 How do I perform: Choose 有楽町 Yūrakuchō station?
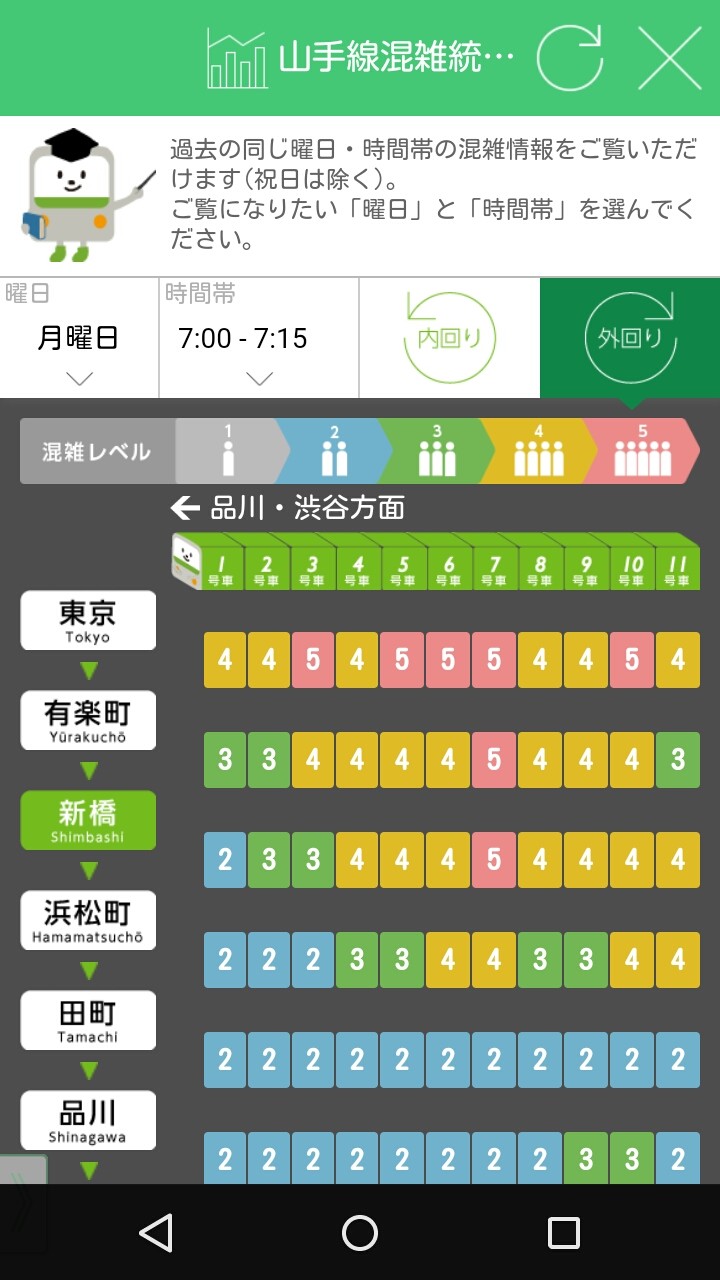(88, 720)
